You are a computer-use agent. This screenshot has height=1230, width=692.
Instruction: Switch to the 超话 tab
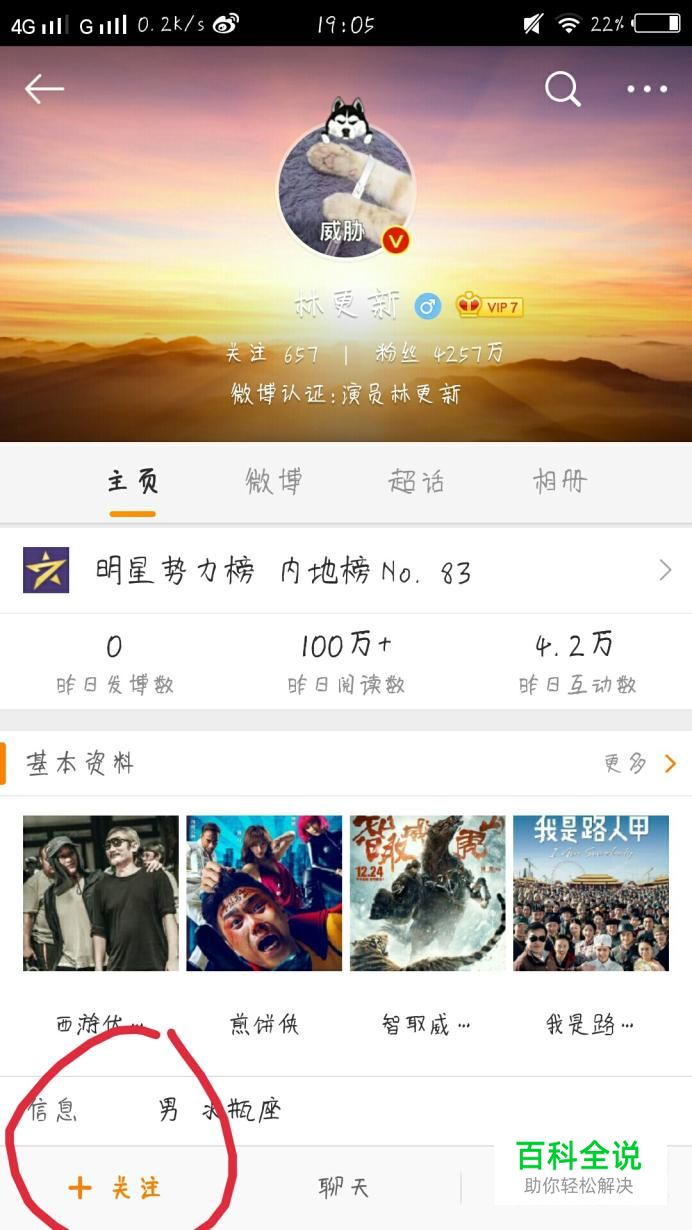click(416, 482)
